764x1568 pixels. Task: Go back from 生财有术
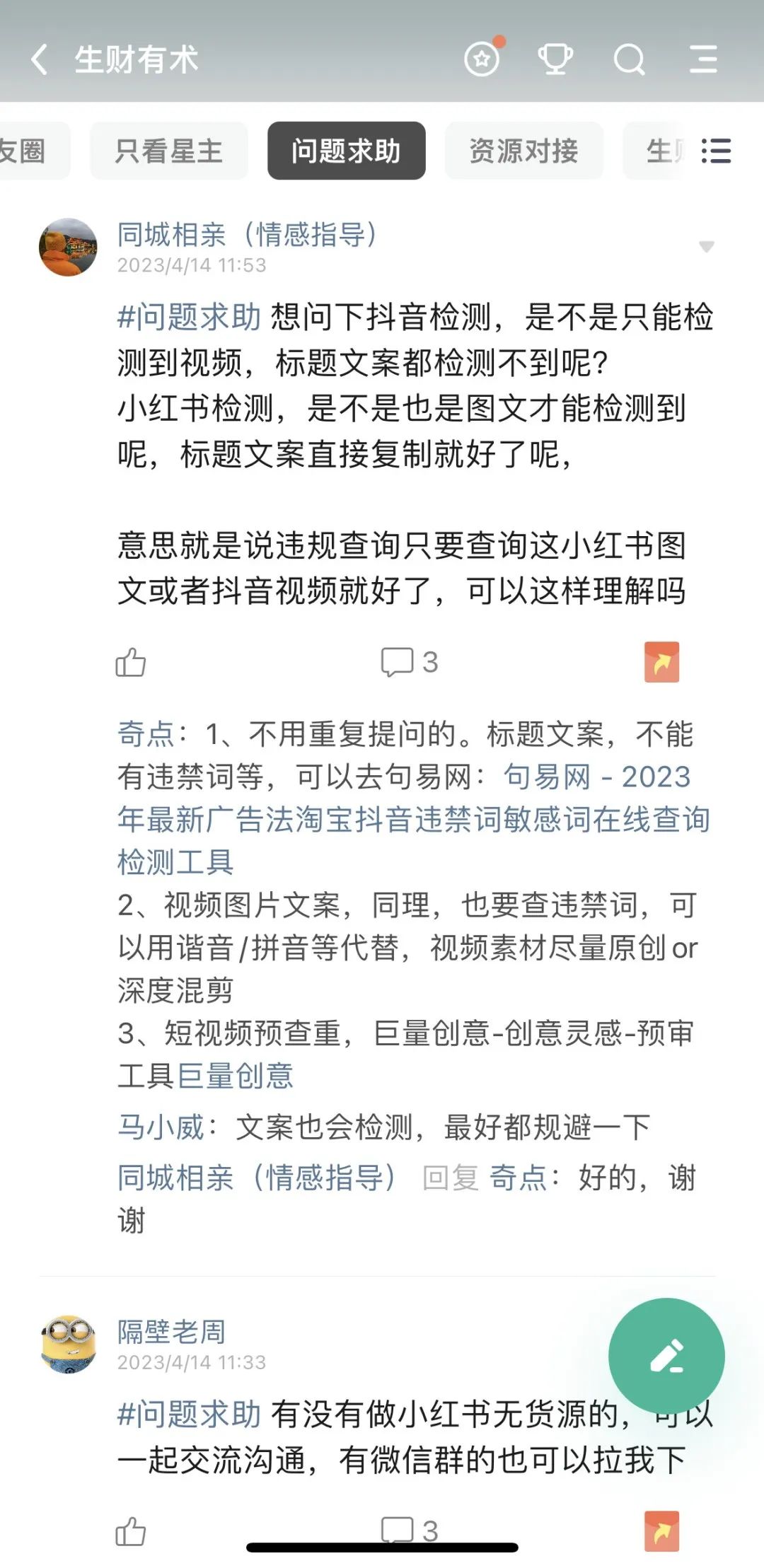pos(40,59)
